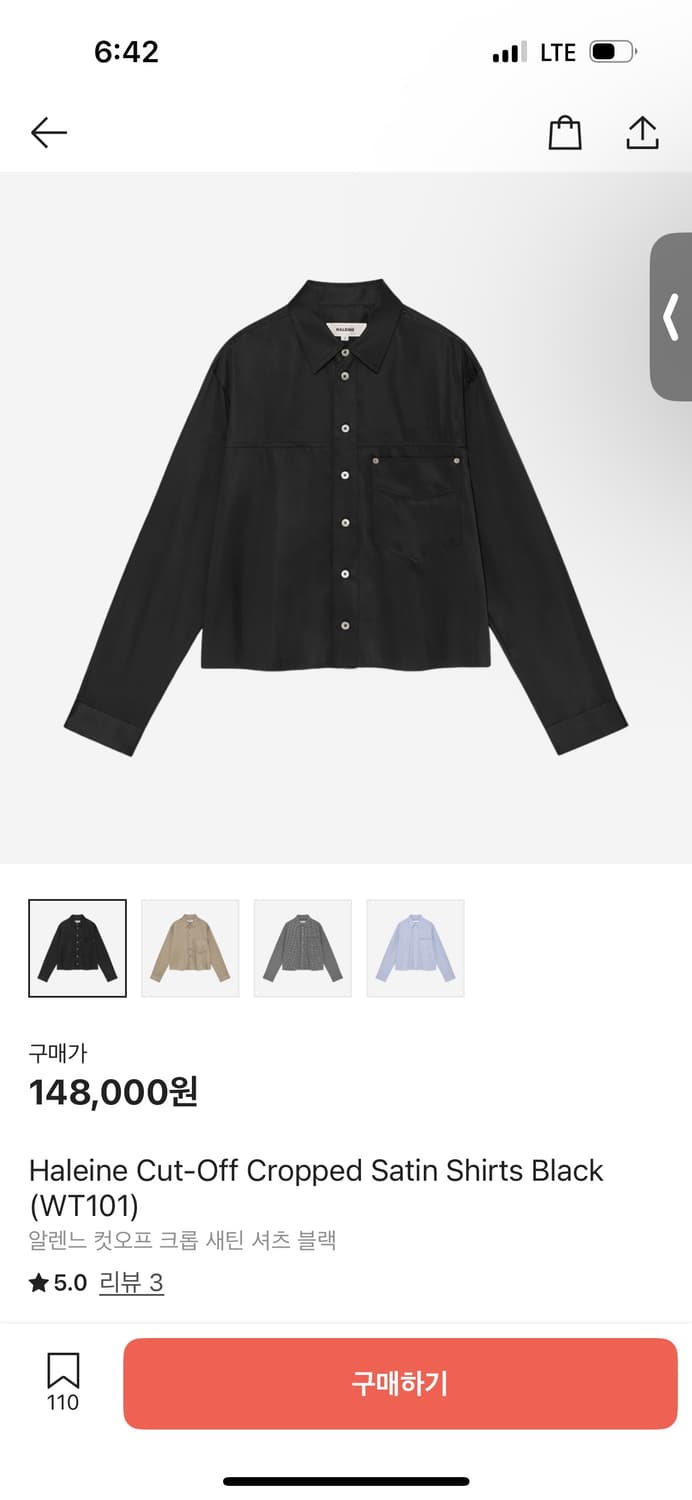
Task: Select the gray check shirt thumbnail
Action: [x=303, y=948]
